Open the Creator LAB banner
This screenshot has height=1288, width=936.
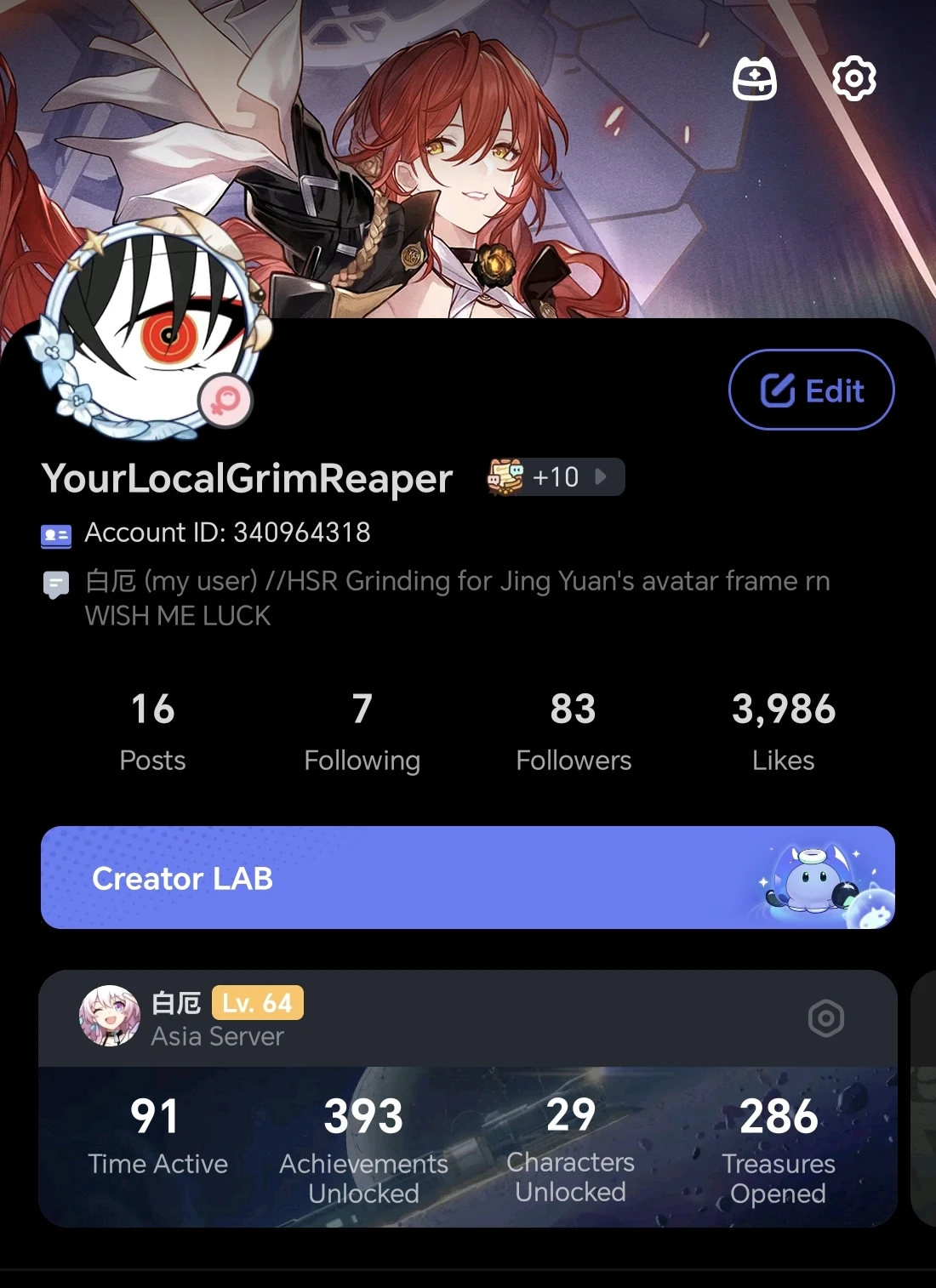(x=467, y=877)
